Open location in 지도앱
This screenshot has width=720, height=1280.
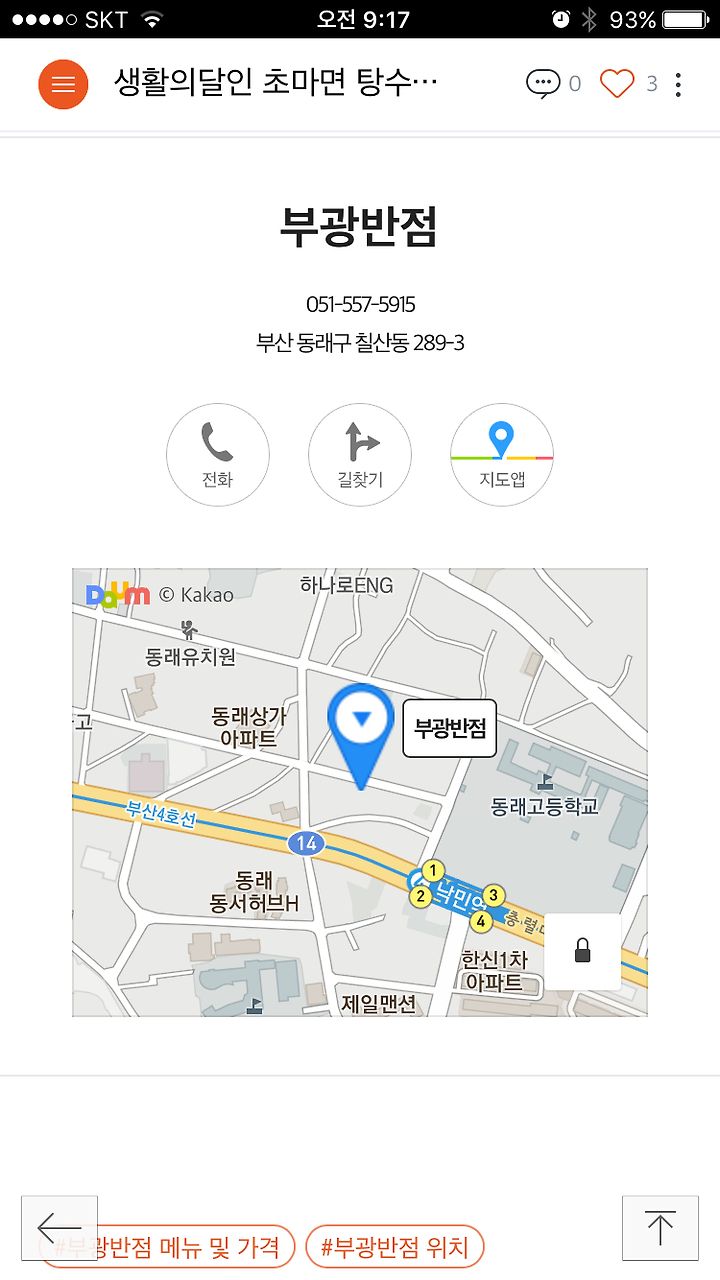coord(501,455)
